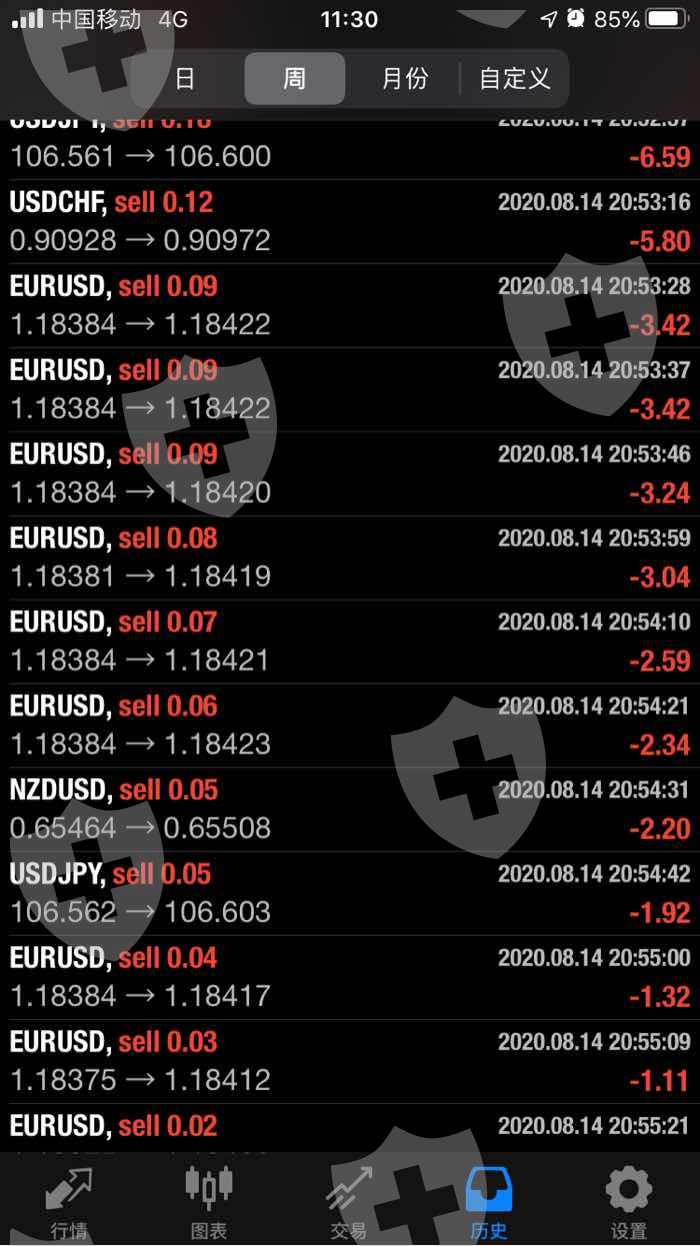Image resolution: width=700 pixels, height=1246 pixels.
Task: View details of EURUSD sell 0.07
Action: 350,641
